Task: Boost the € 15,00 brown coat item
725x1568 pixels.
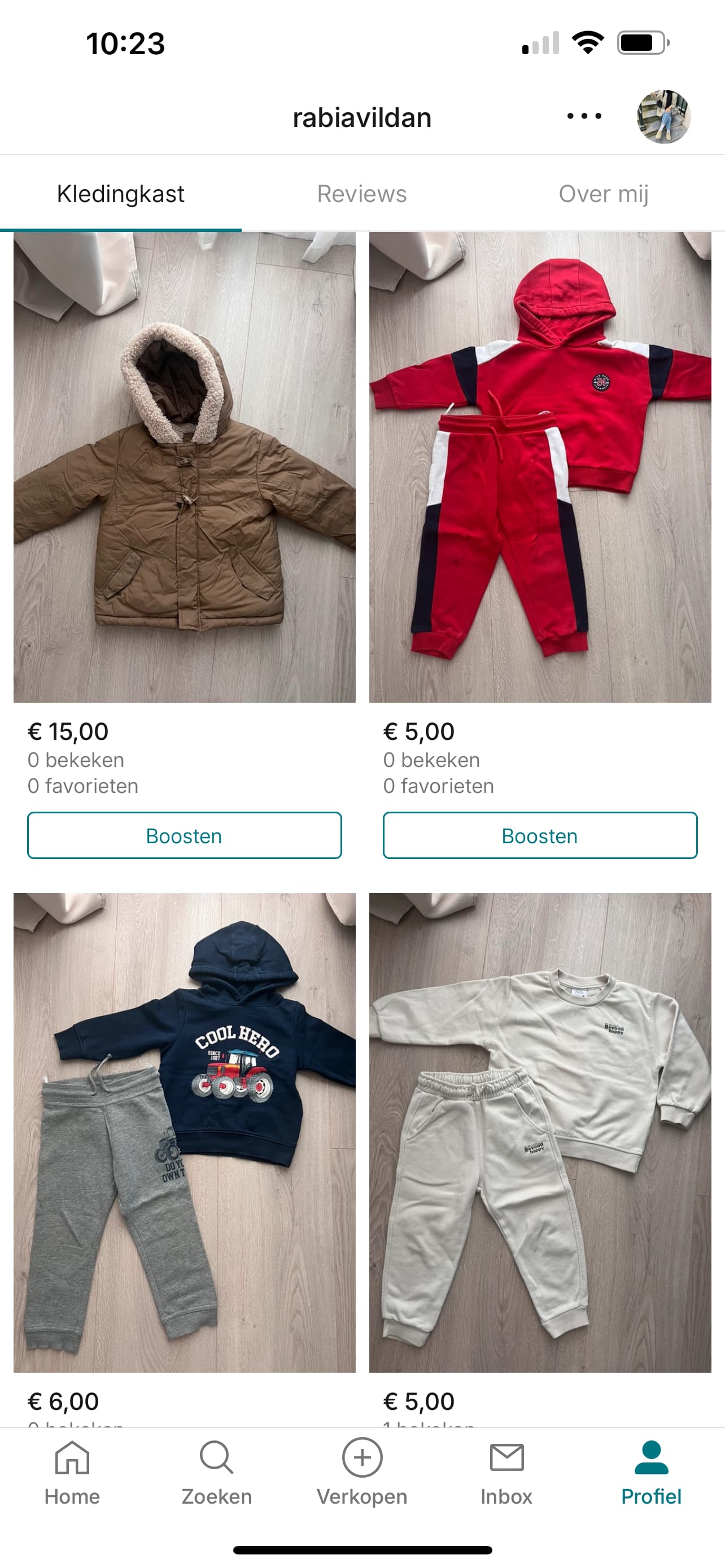Action: tap(185, 835)
